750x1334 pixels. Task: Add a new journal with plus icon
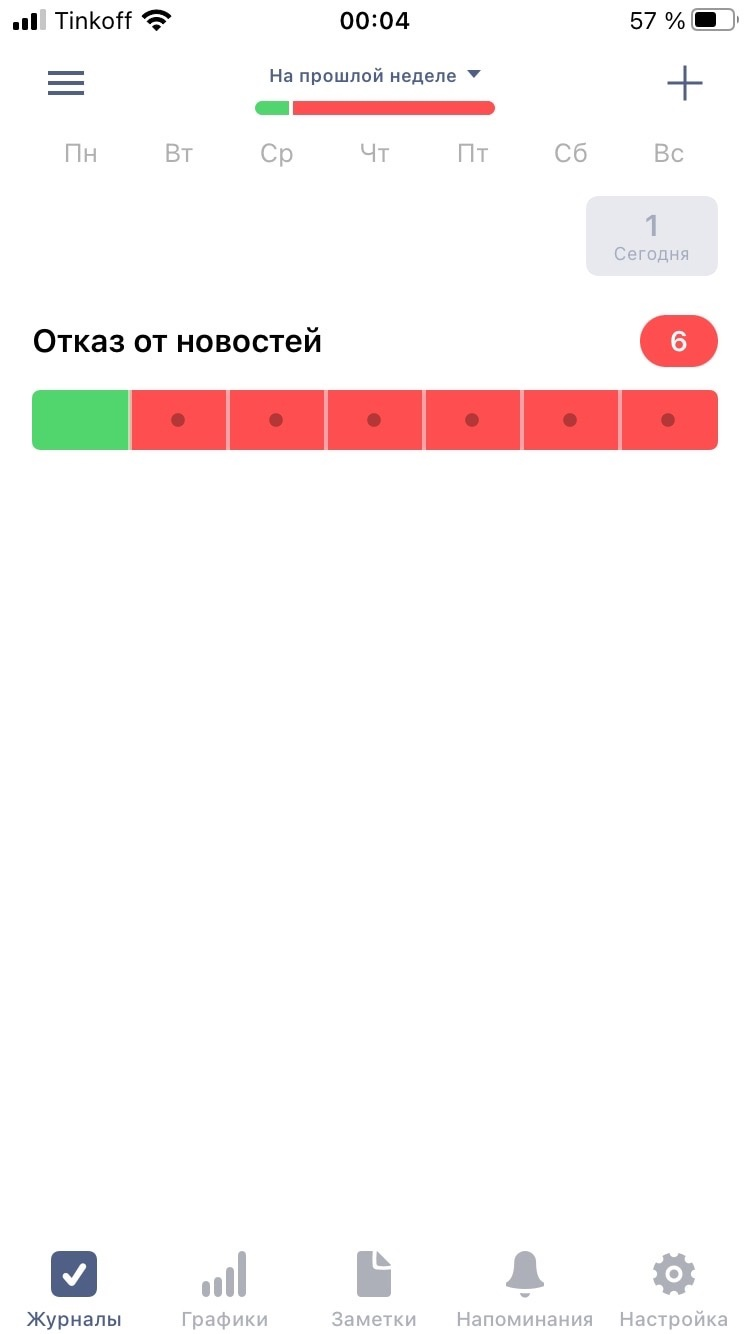pyautogui.click(x=685, y=83)
